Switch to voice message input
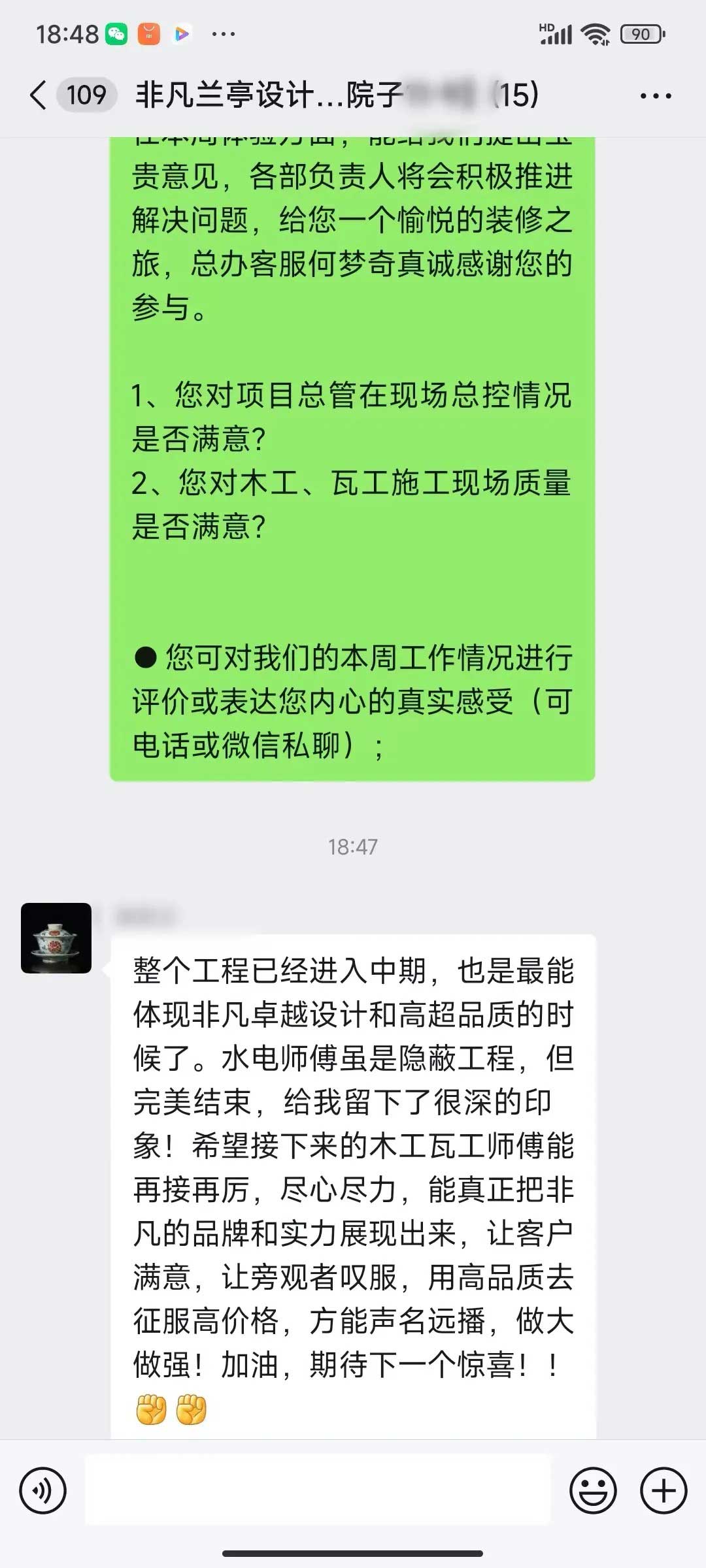 (43, 1490)
